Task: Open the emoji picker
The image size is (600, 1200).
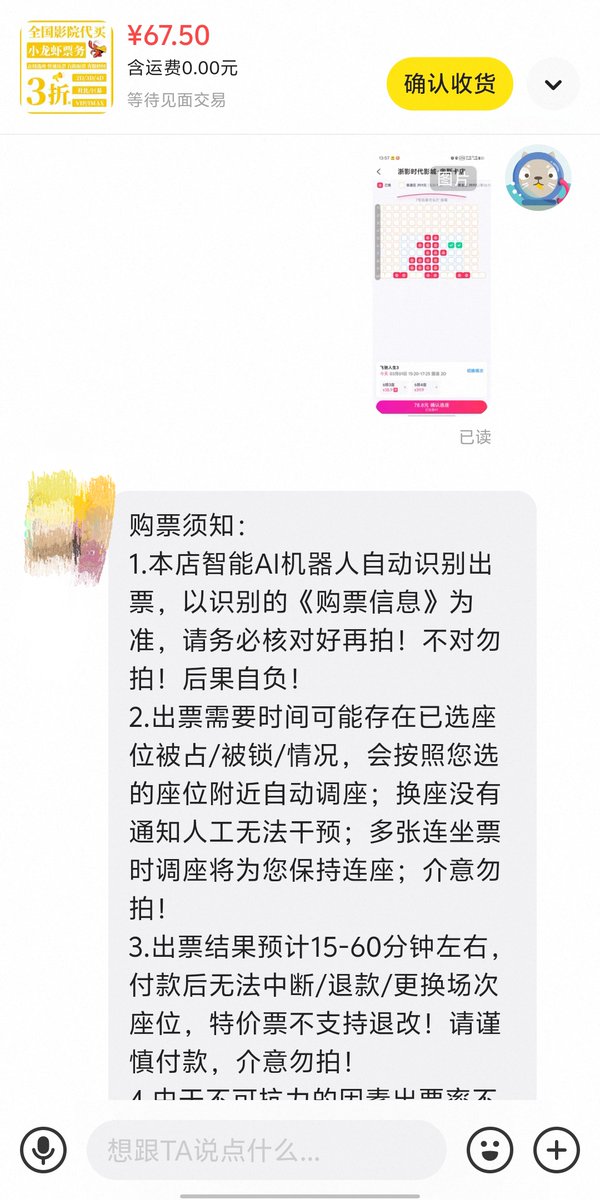Action: (490, 1150)
